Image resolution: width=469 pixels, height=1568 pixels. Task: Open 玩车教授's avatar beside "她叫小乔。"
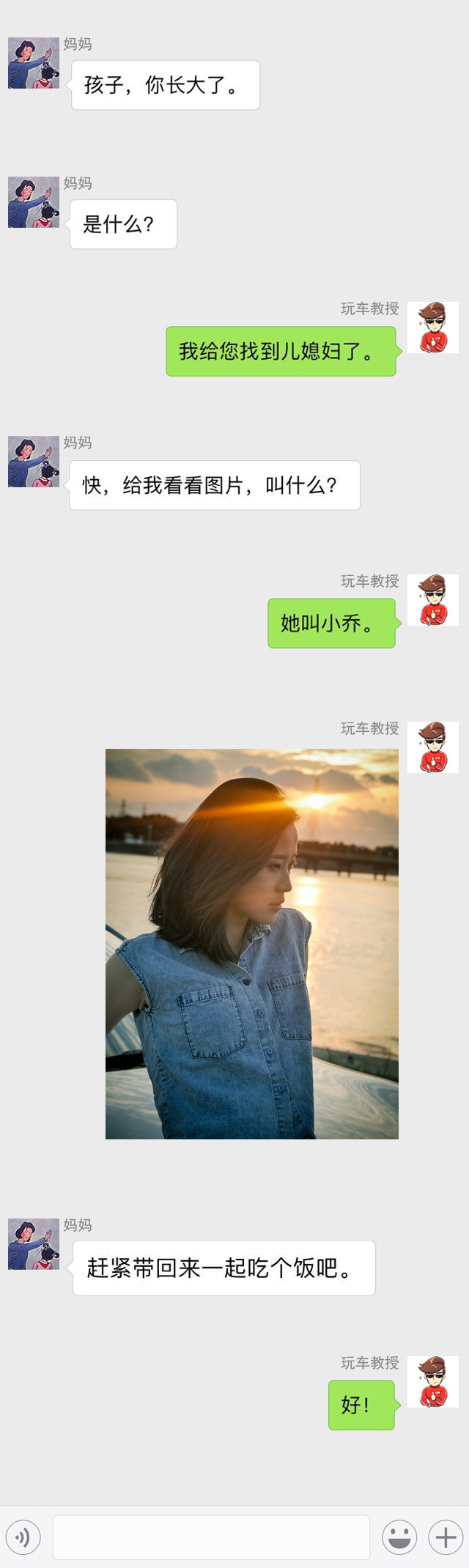433,600
